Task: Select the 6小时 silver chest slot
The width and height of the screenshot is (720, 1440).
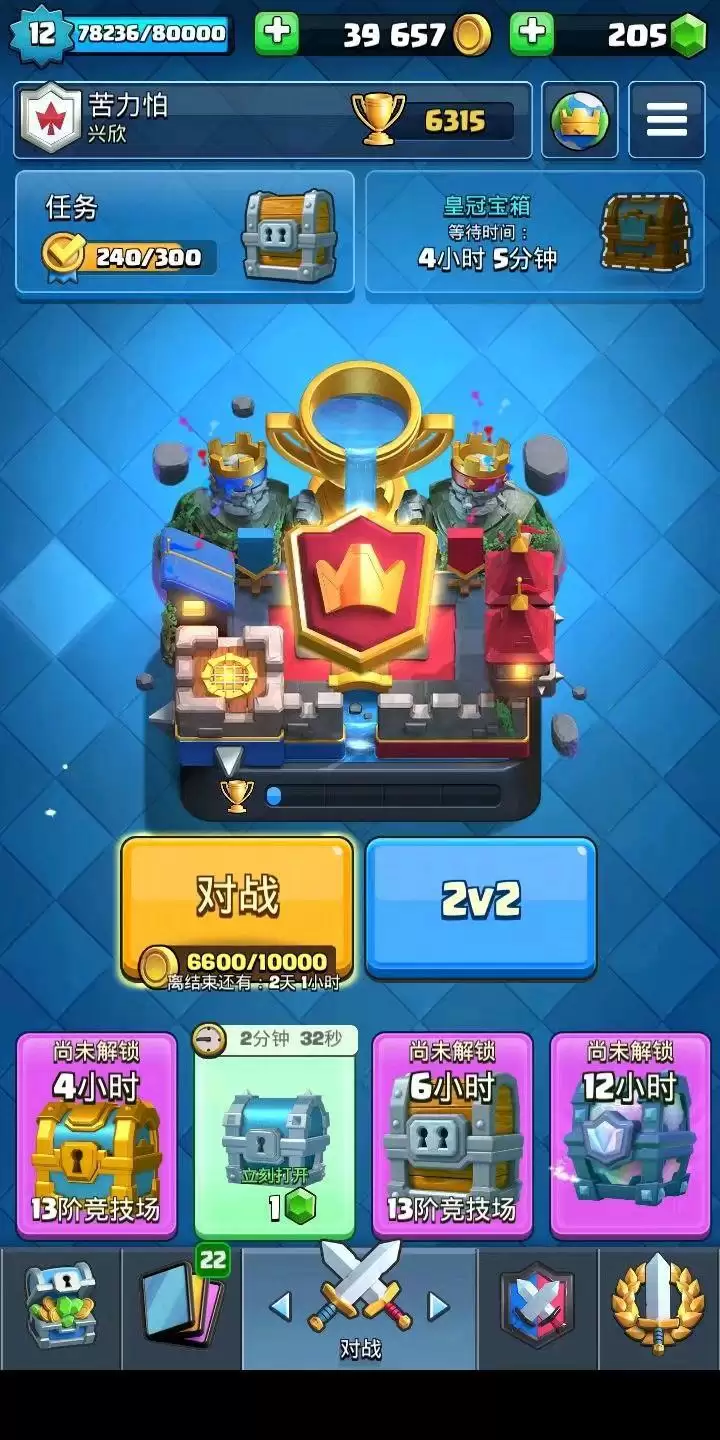Action: click(452, 1134)
